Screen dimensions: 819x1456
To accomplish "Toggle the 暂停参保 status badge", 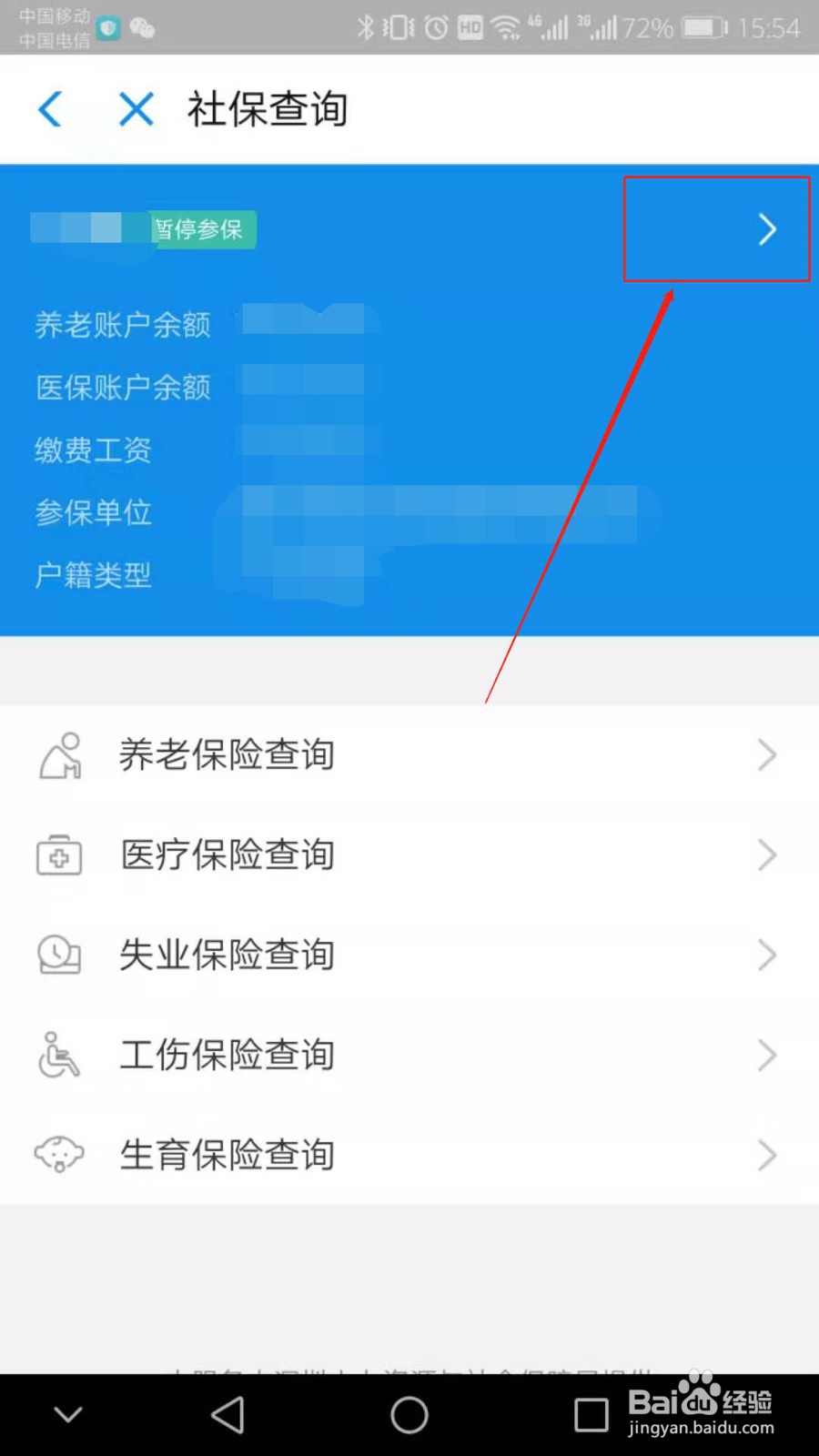I will point(202,229).
